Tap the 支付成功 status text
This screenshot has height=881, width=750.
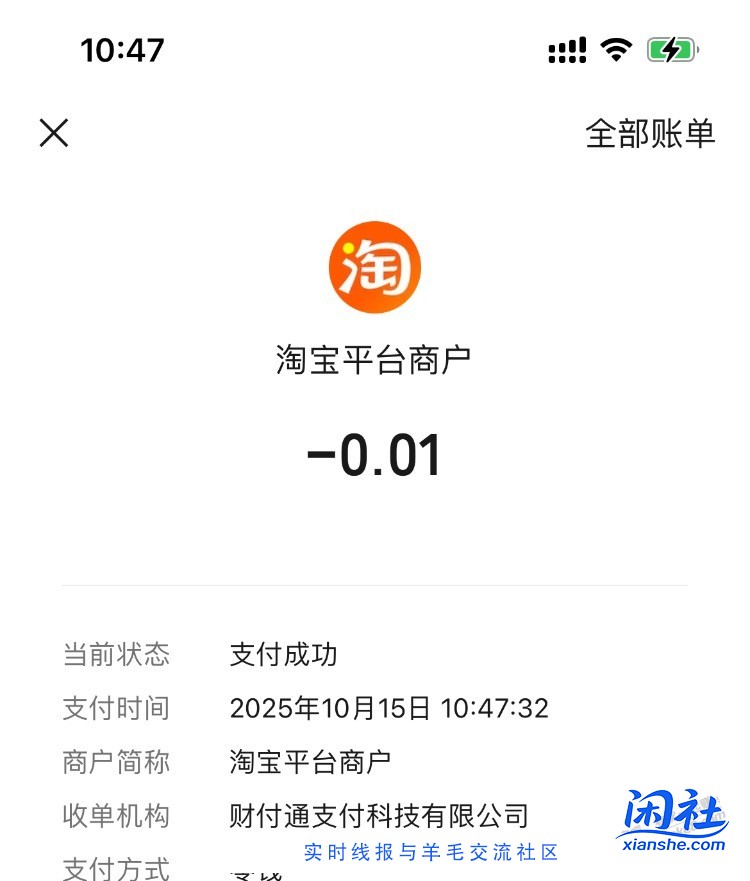coord(285,656)
